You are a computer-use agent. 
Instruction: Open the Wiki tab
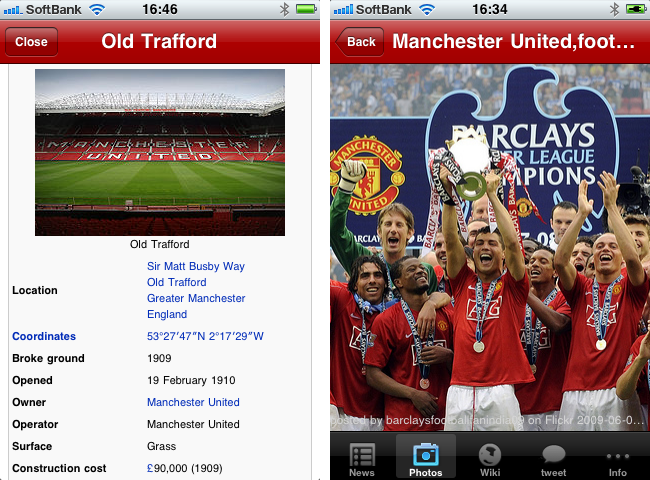(x=490, y=459)
